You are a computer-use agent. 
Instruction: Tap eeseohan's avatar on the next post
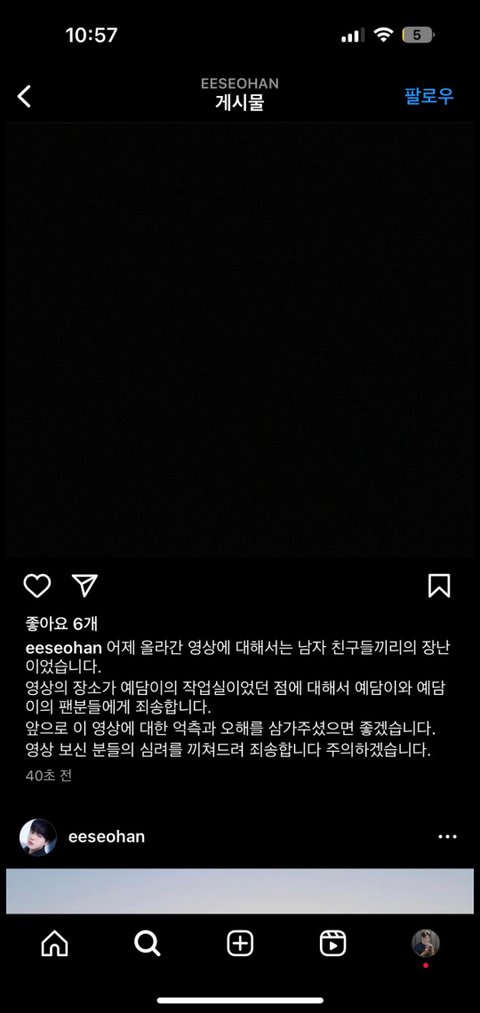pyautogui.click(x=38, y=837)
